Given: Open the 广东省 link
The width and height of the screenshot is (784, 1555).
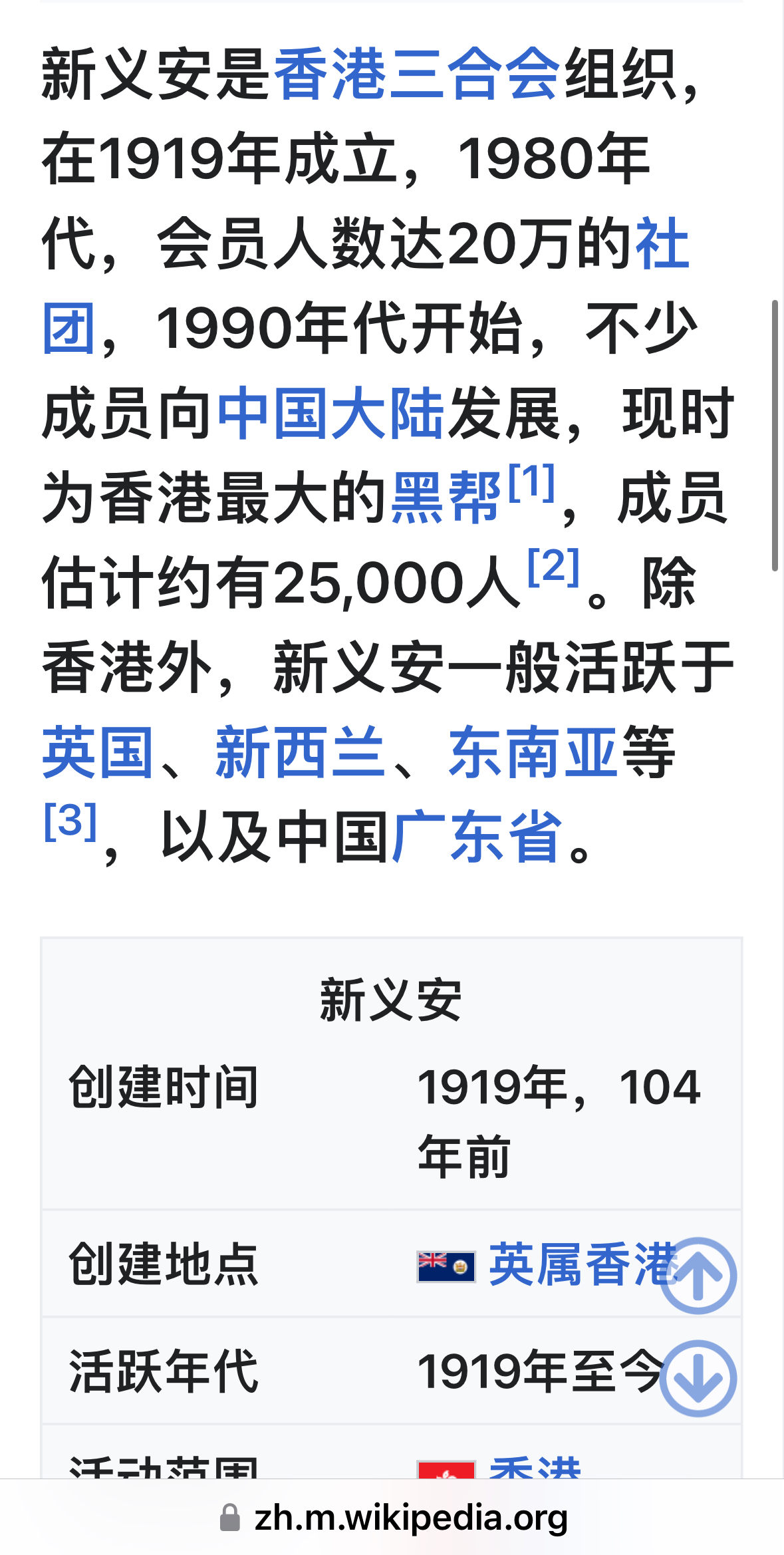Looking at the screenshot, I should 477,837.
